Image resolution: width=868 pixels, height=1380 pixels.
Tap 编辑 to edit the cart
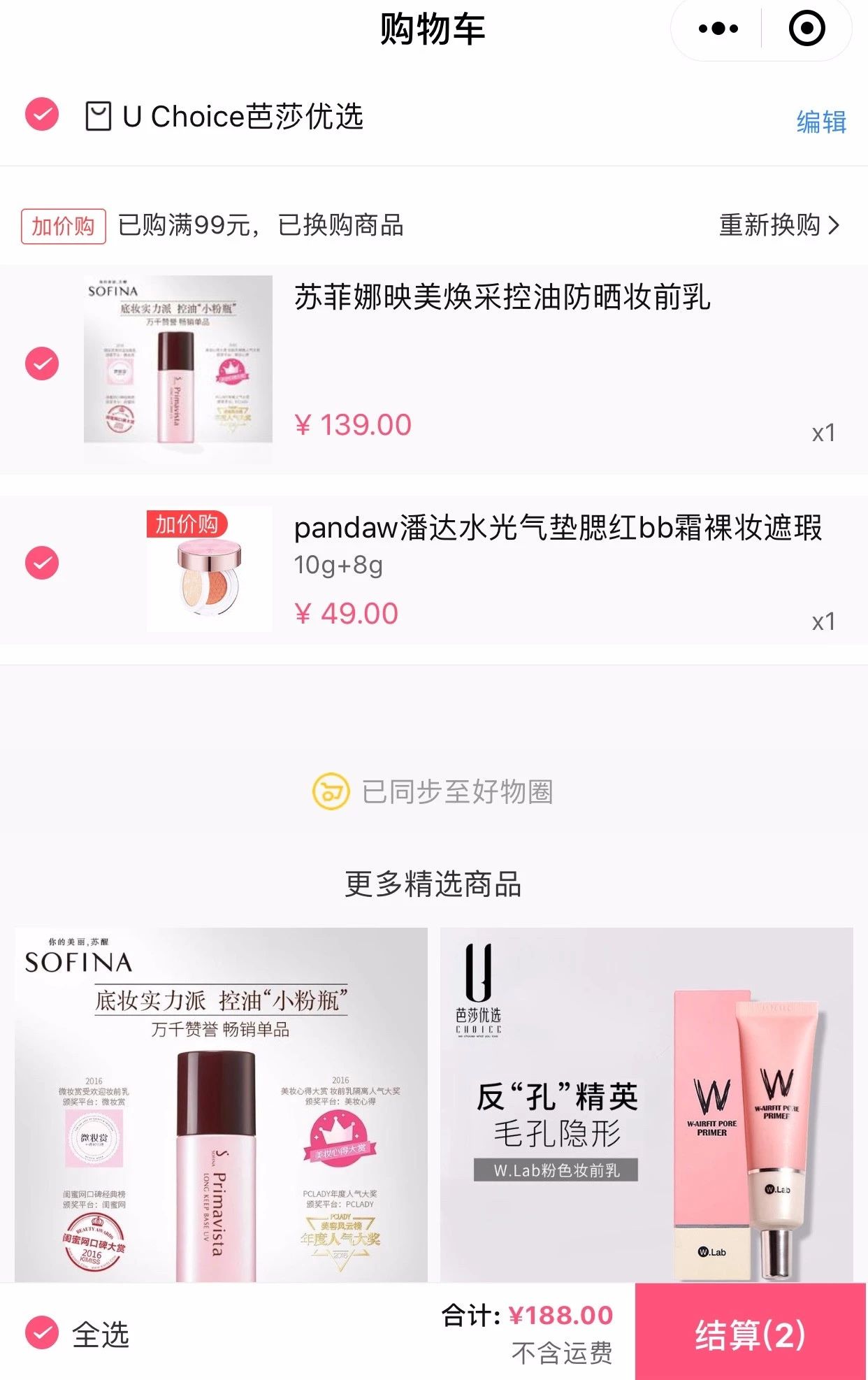click(x=821, y=122)
